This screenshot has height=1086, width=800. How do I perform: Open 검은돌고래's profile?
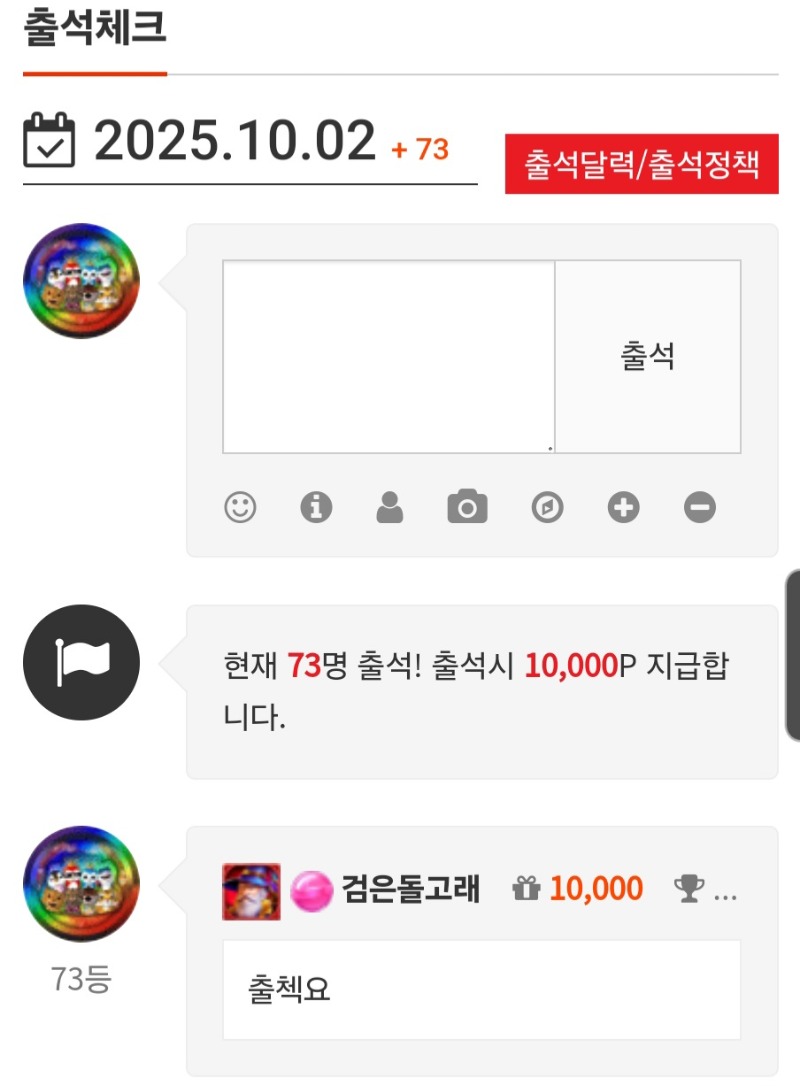click(x=411, y=889)
